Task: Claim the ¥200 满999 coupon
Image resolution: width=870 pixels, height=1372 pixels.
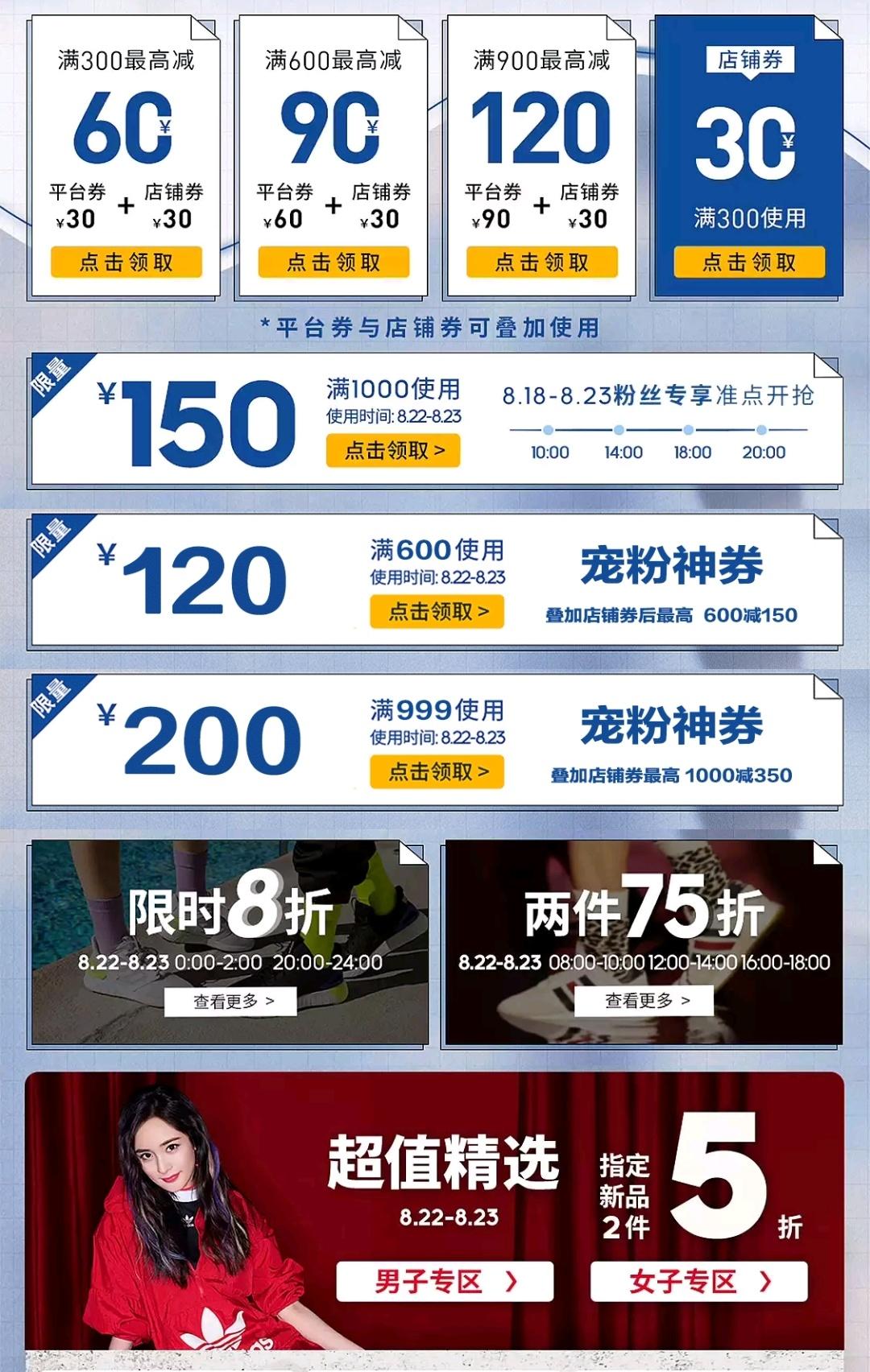Action: [437, 772]
